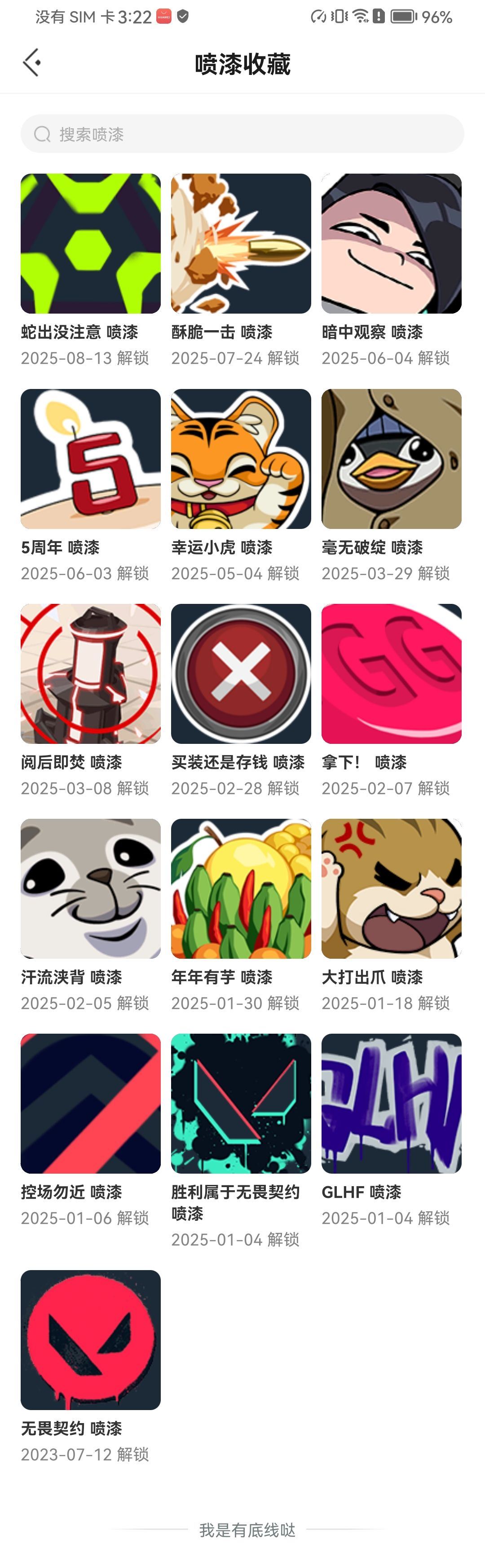Tap the 搜索喷漆 search field
The height and width of the screenshot is (1568, 485).
pyautogui.click(x=242, y=134)
